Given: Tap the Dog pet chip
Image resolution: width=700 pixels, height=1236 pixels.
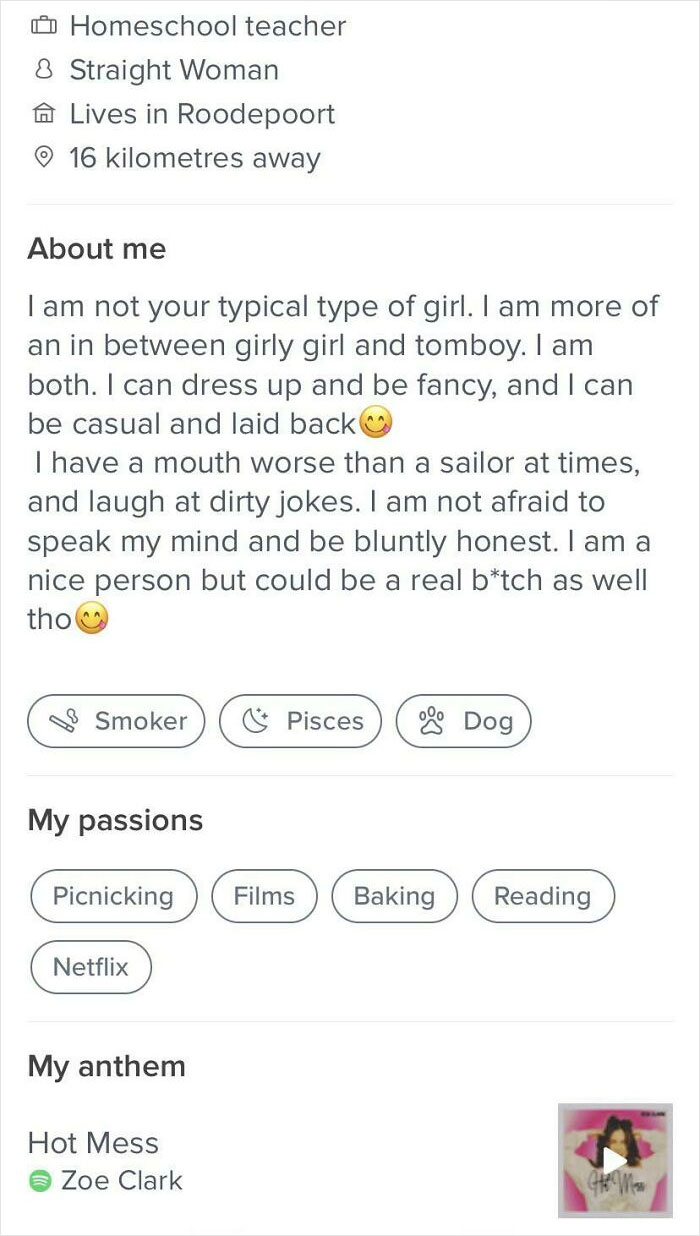Looking at the screenshot, I should point(464,721).
